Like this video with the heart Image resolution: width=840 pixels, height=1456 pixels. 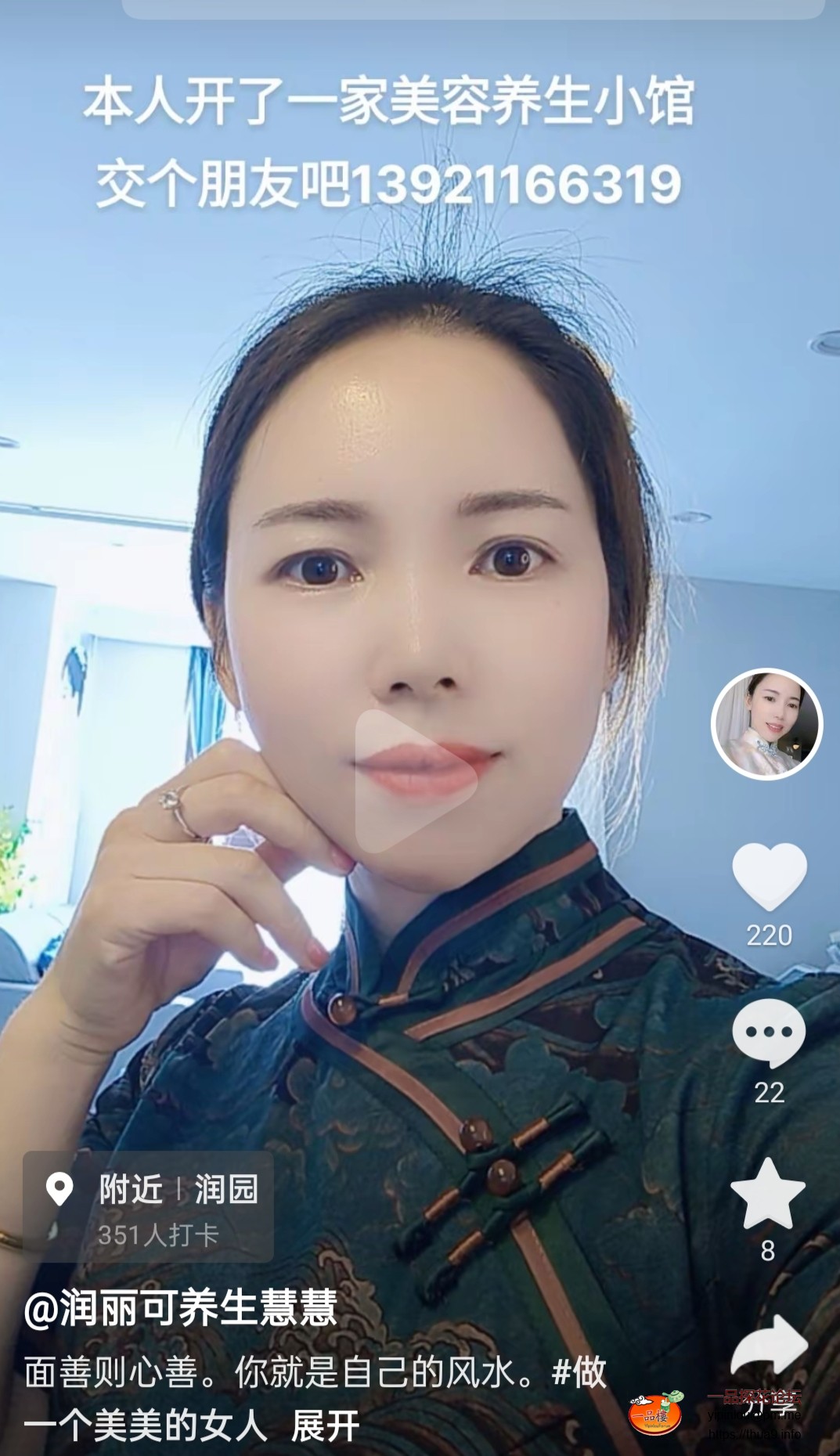(x=769, y=878)
